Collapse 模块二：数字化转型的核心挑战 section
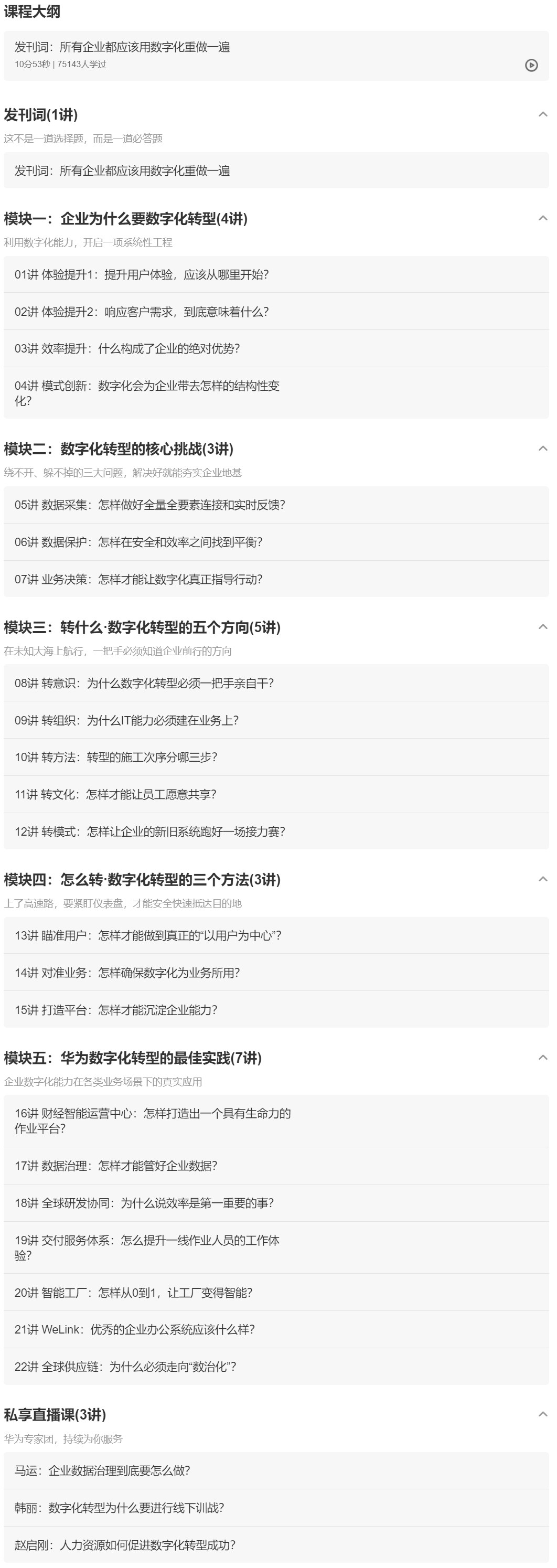Viewport: 557px width, 1568px height. (x=542, y=449)
